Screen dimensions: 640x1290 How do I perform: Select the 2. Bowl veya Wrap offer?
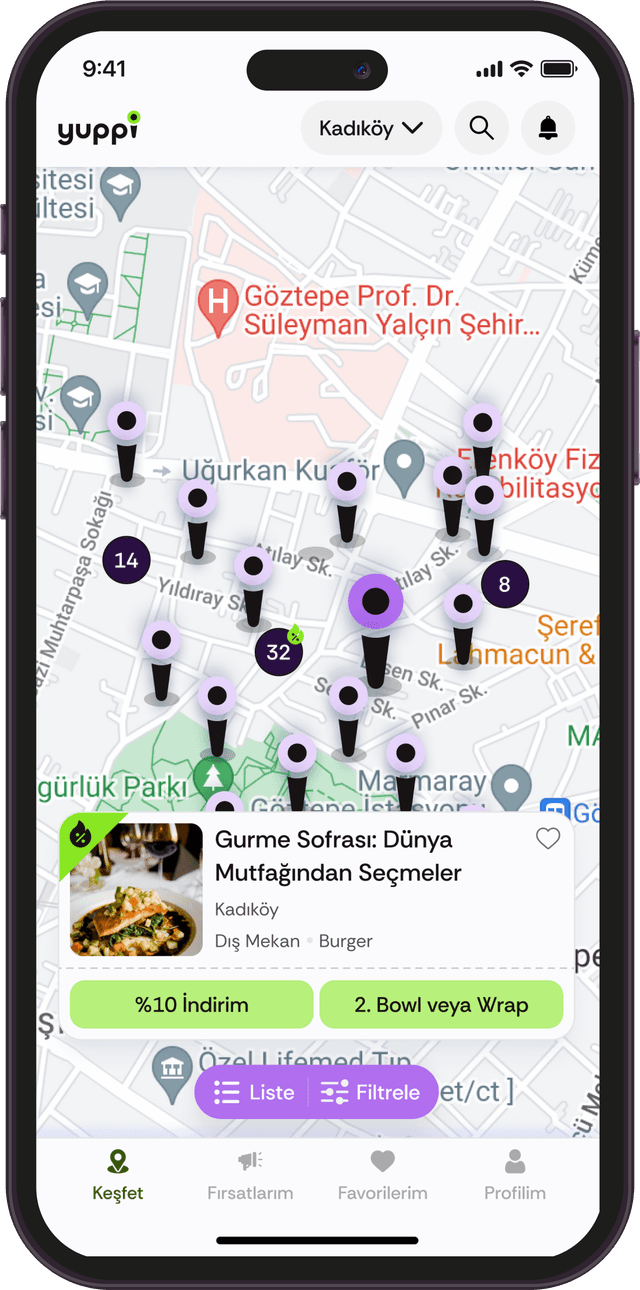pos(441,1005)
